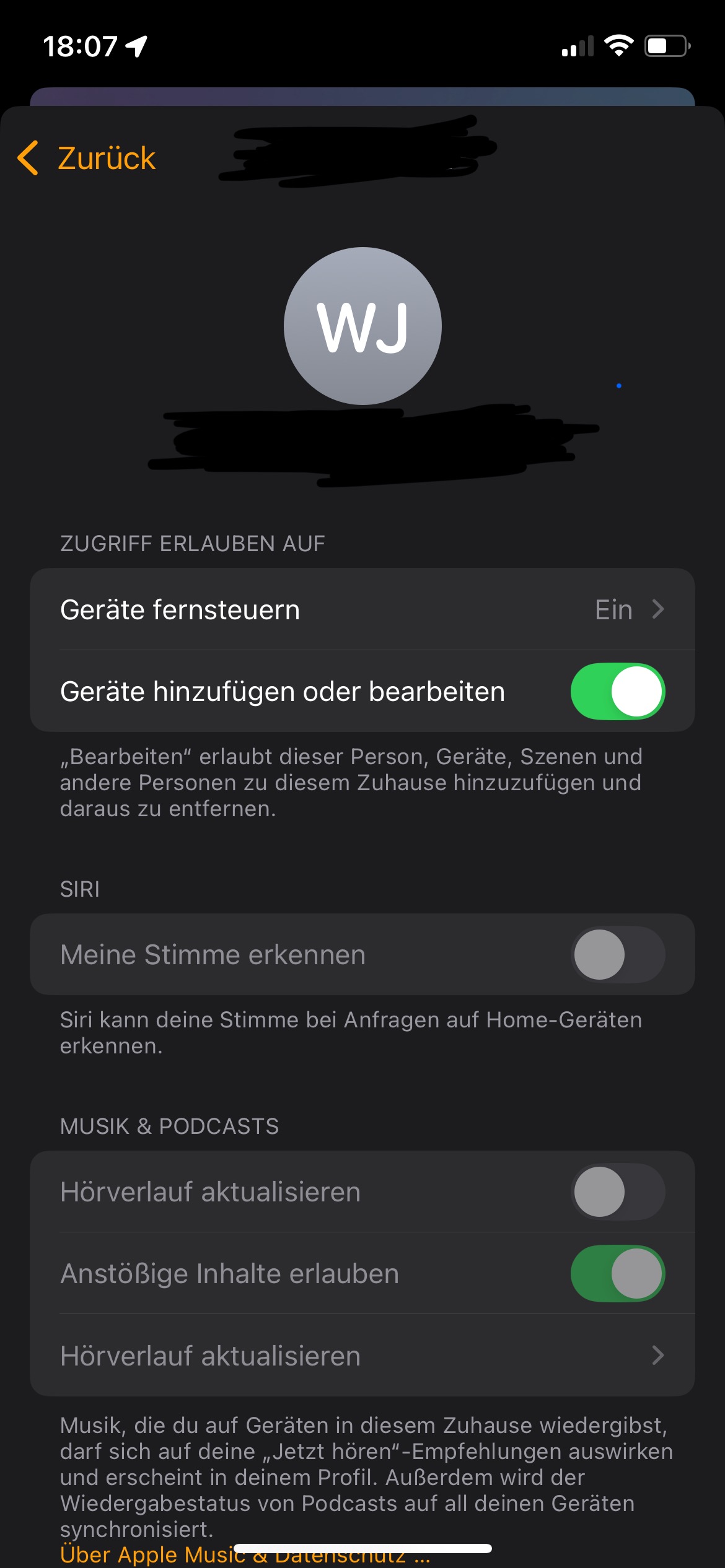Open the Hörverlauf aktualisieren row with chevron

[x=362, y=1356]
